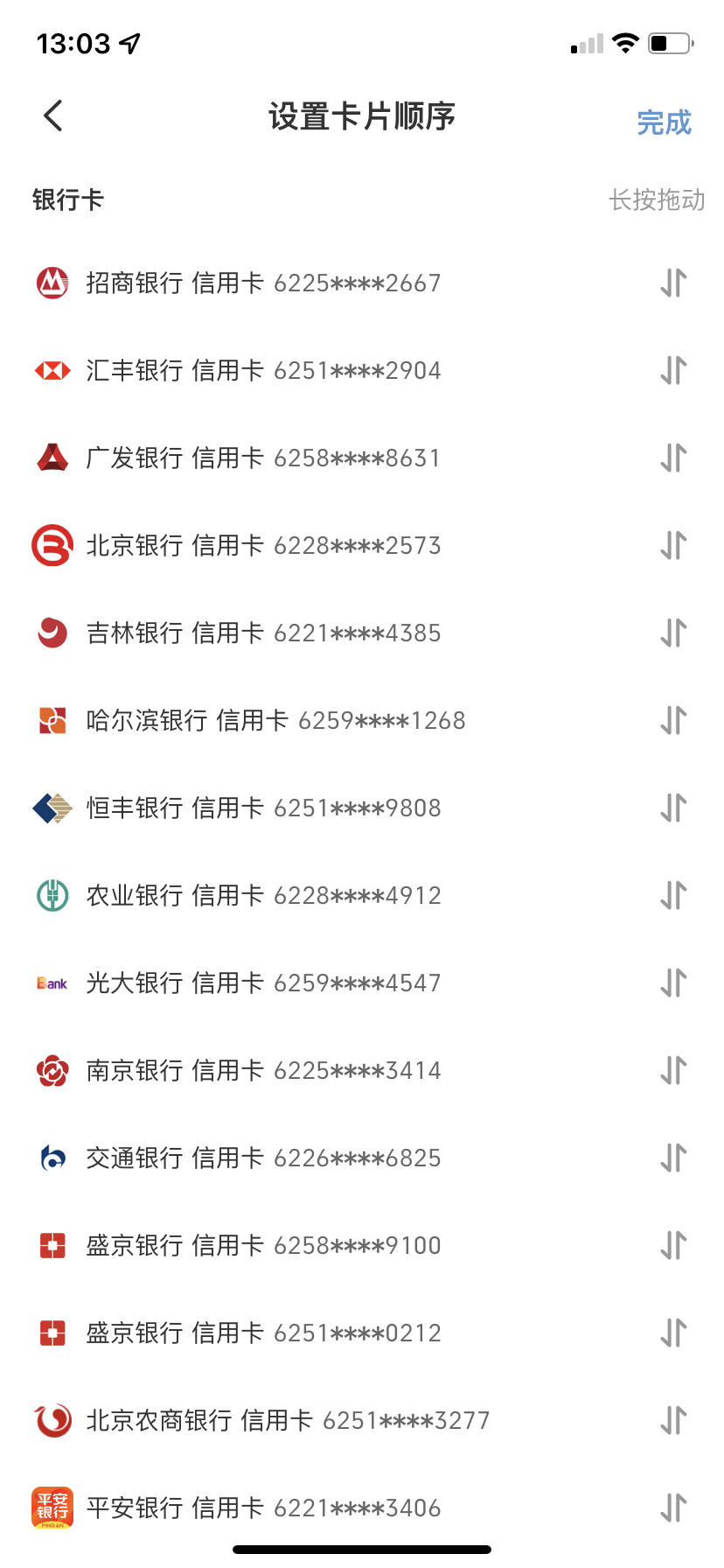Tap the reorder handle for 农业银行 card 4912
This screenshot has width=724, height=1568.
point(673,895)
